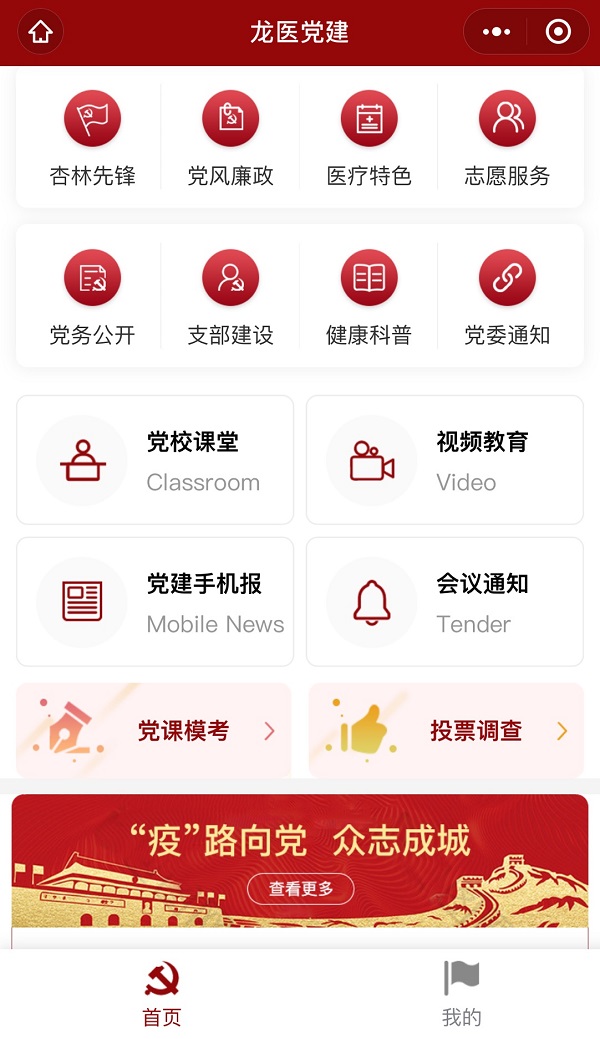Open the 视频教育 Video card
The width and height of the screenshot is (600, 1039).
click(x=444, y=460)
